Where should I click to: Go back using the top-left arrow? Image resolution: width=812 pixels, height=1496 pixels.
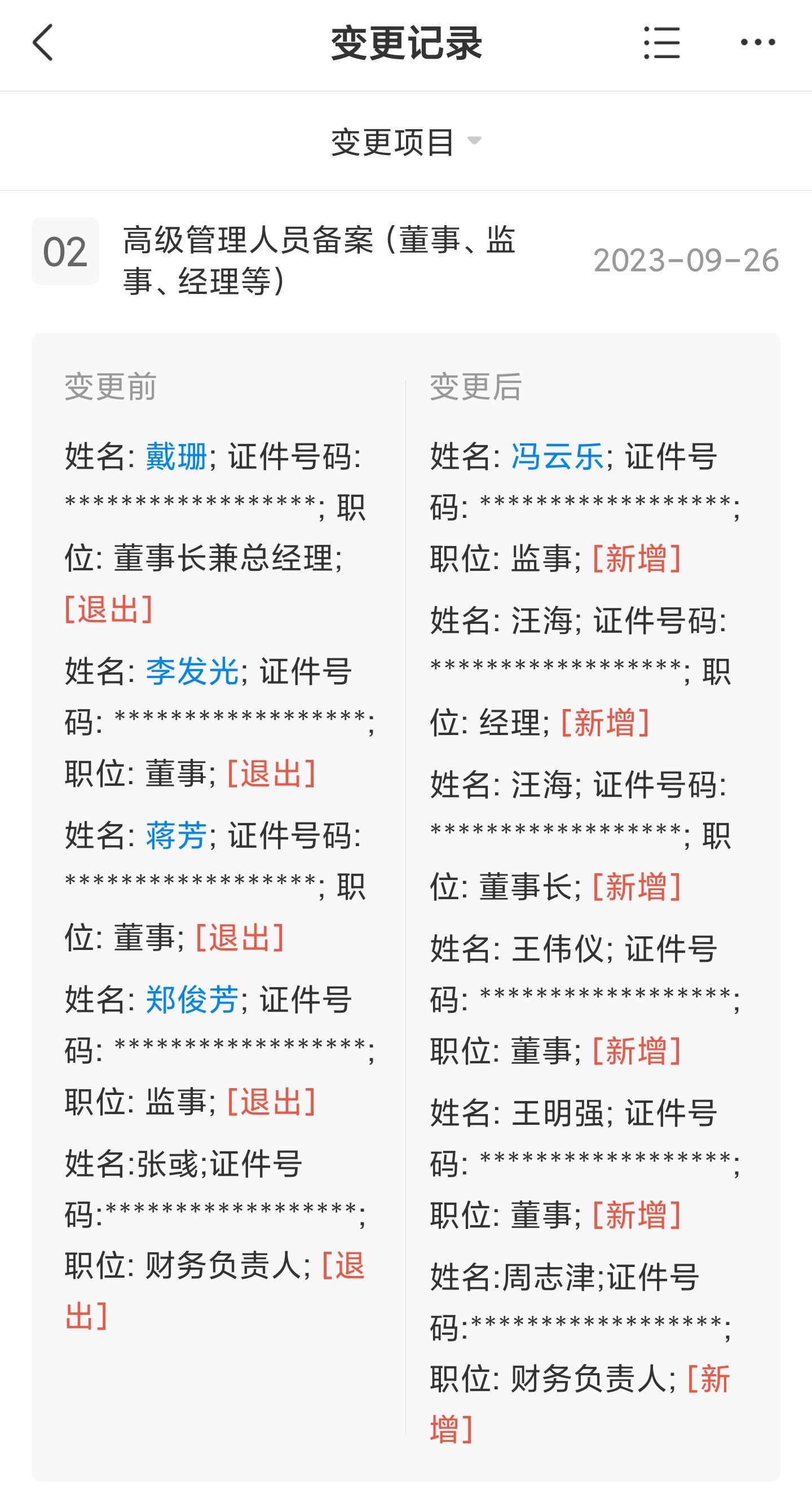click(x=43, y=42)
